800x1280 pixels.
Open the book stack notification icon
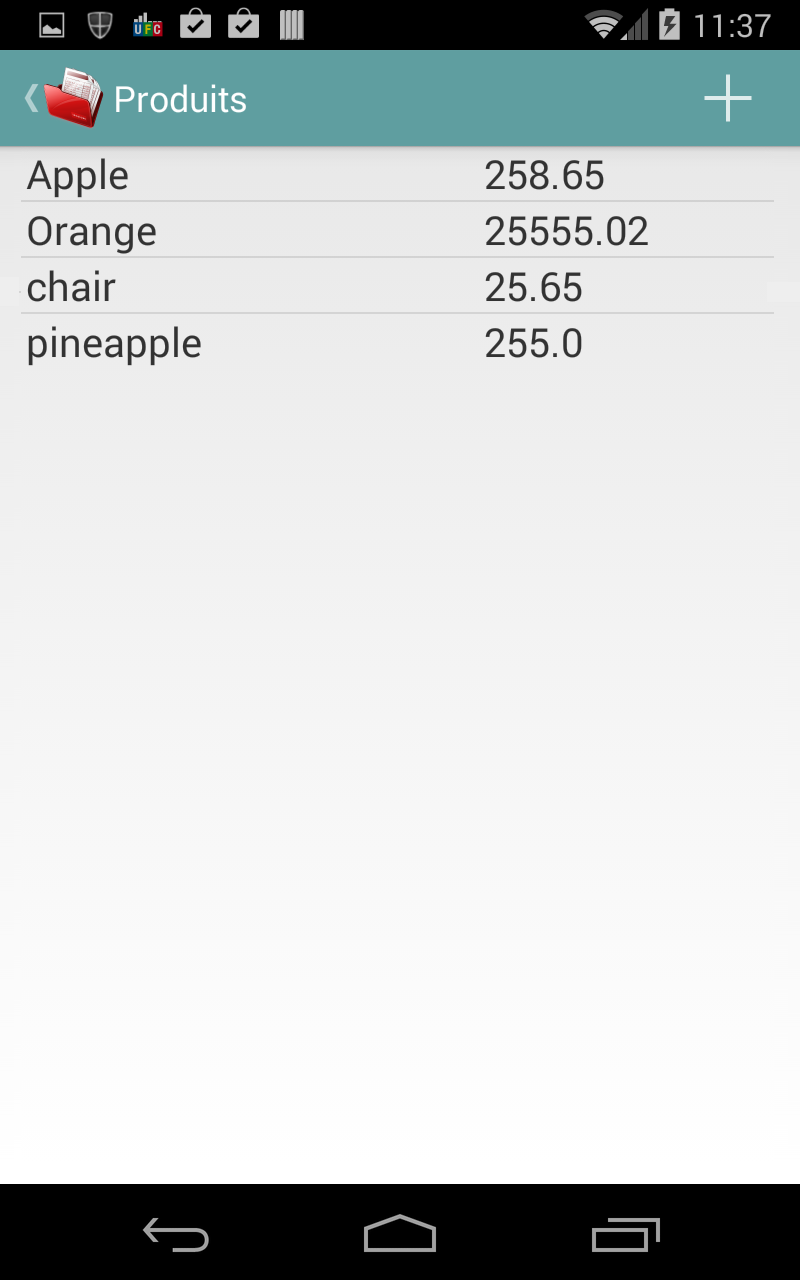pos(290,24)
